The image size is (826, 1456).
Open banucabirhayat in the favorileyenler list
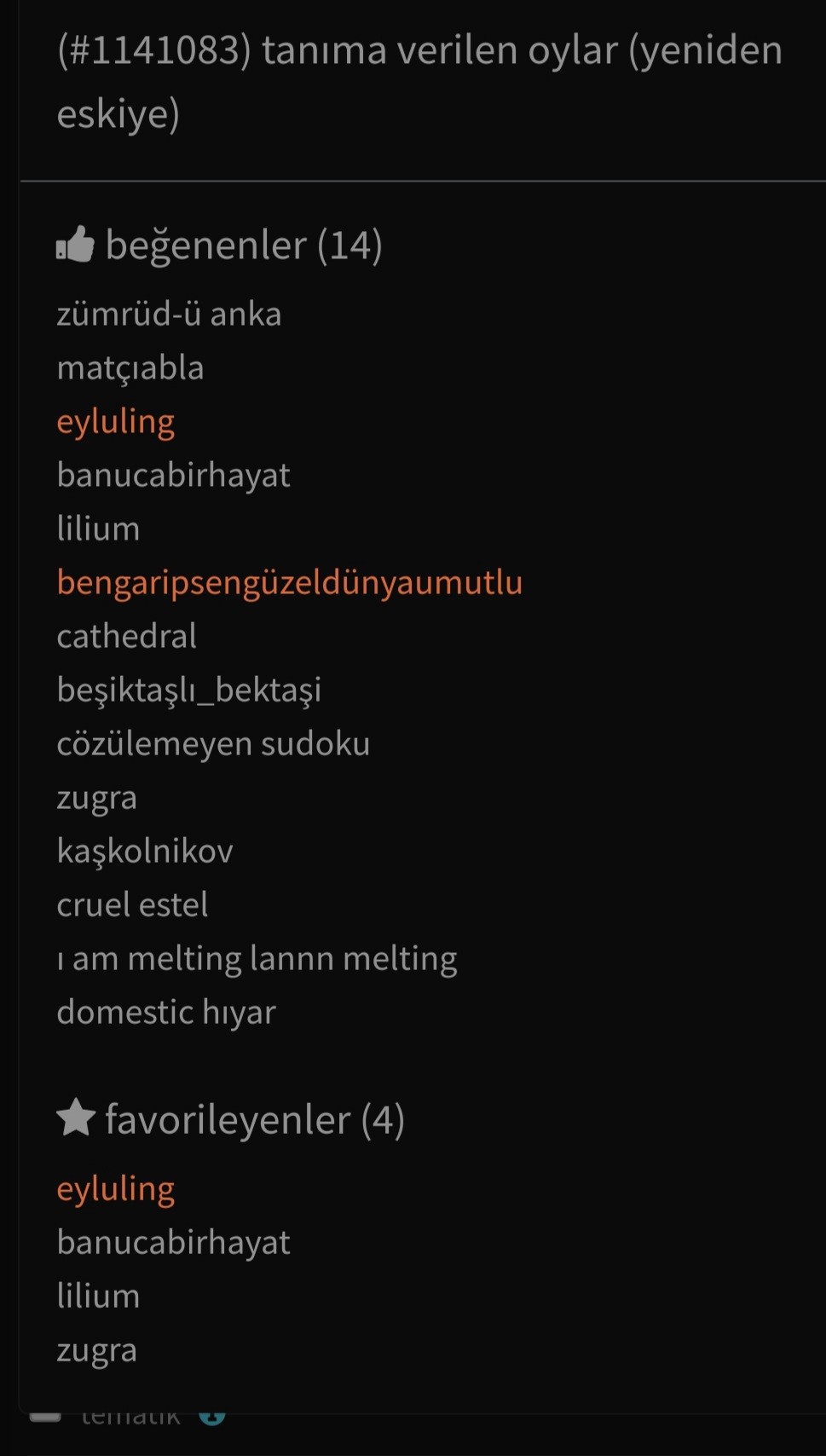pos(173,1243)
